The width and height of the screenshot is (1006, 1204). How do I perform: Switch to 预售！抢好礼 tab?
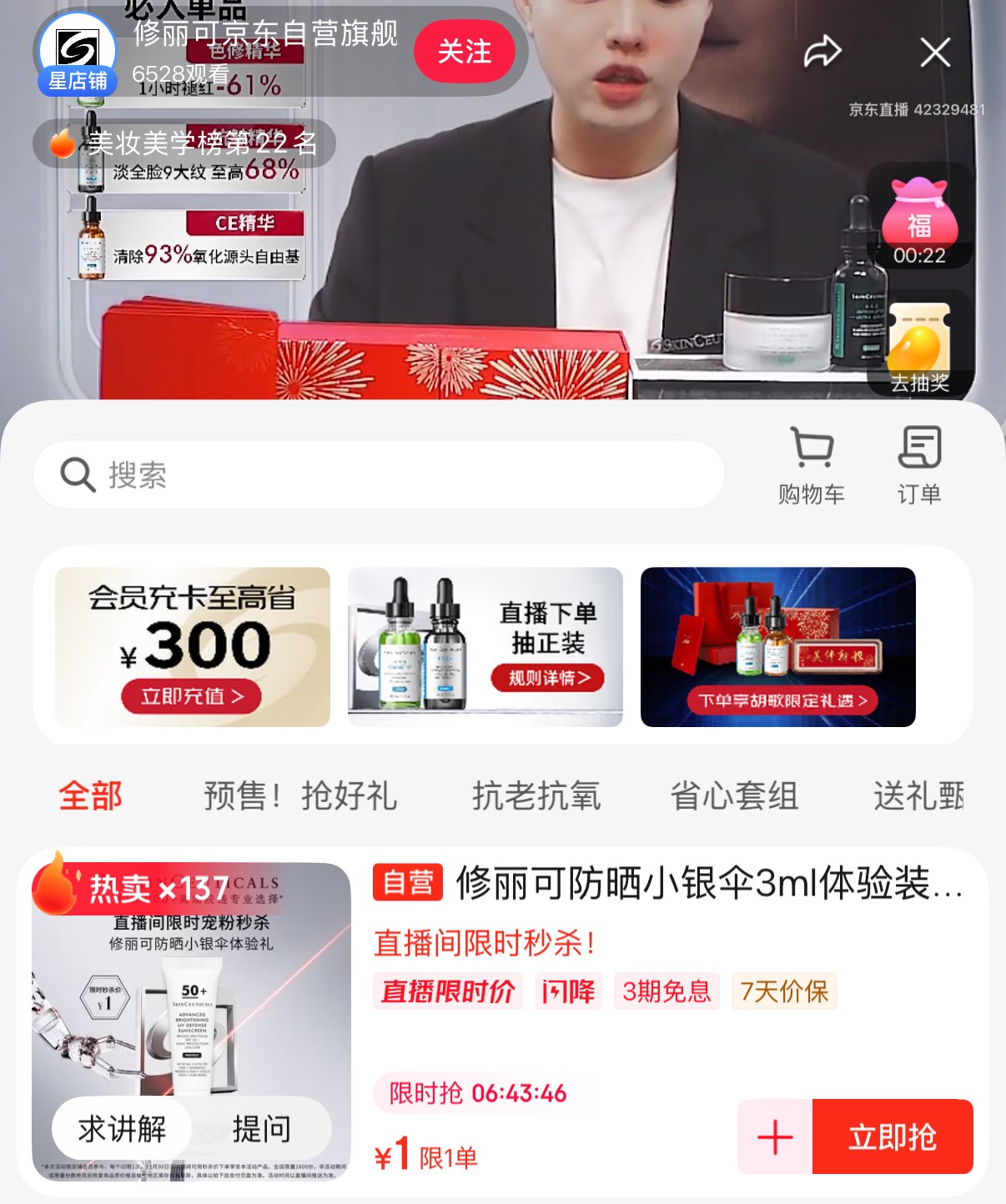300,795
